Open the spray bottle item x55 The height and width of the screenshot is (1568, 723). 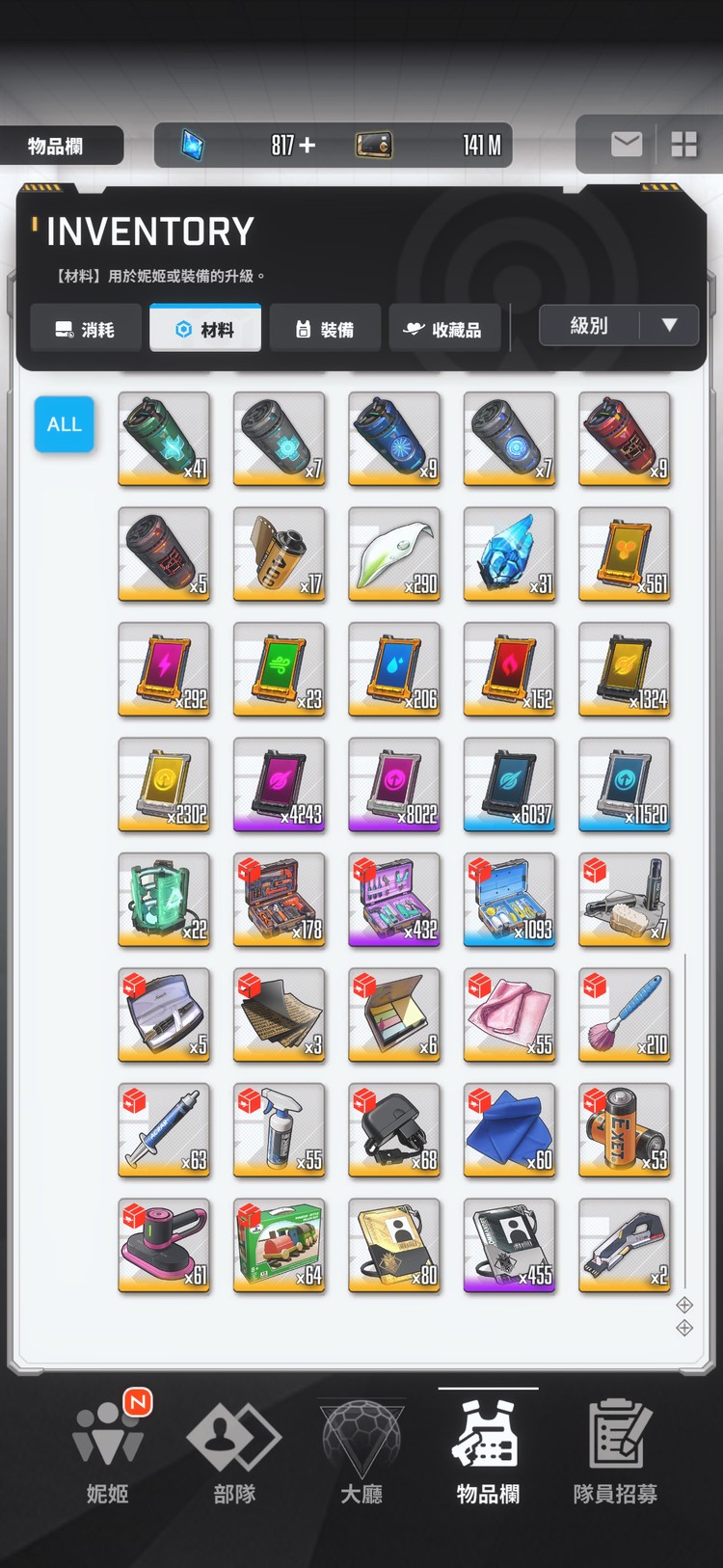(x=280, y=1130)
